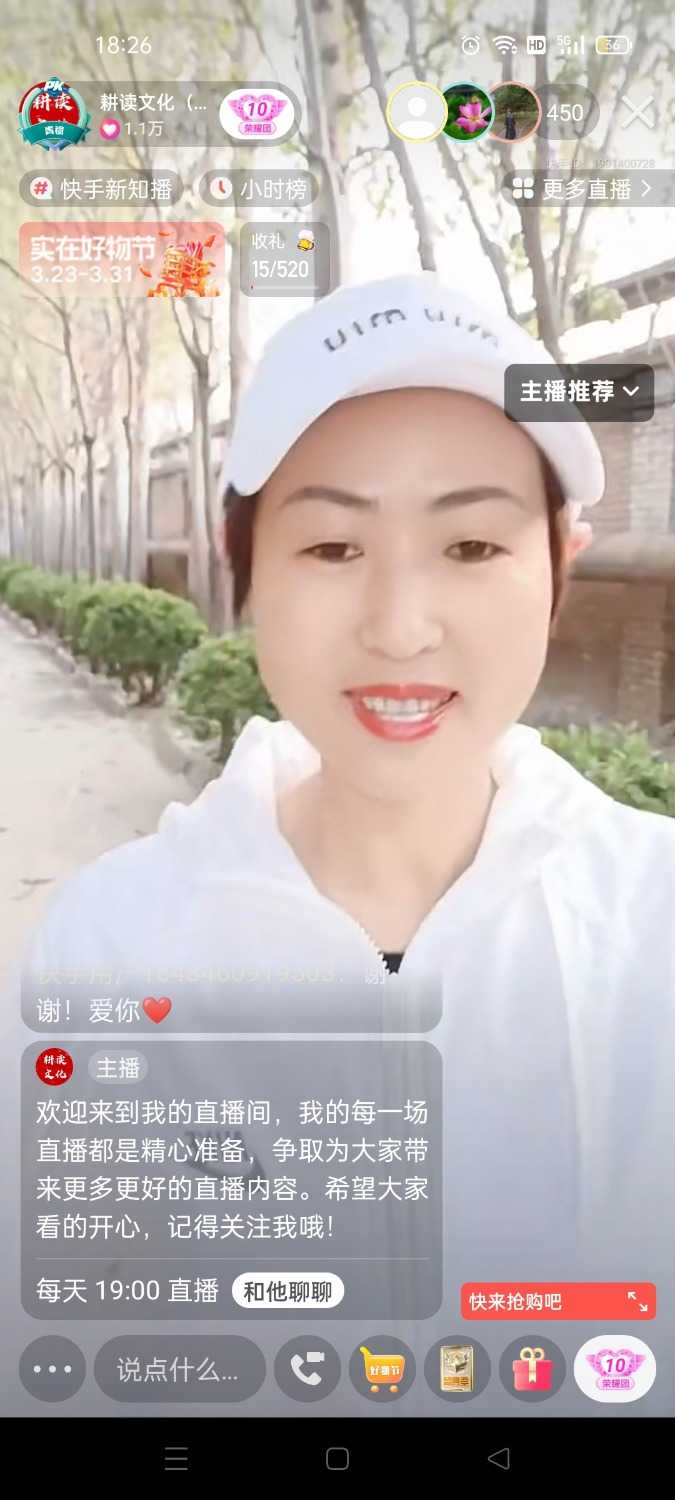Screen dimensions: 675x1500
Task: Open the viewer list showing 450
Action: tap(564, 113)
